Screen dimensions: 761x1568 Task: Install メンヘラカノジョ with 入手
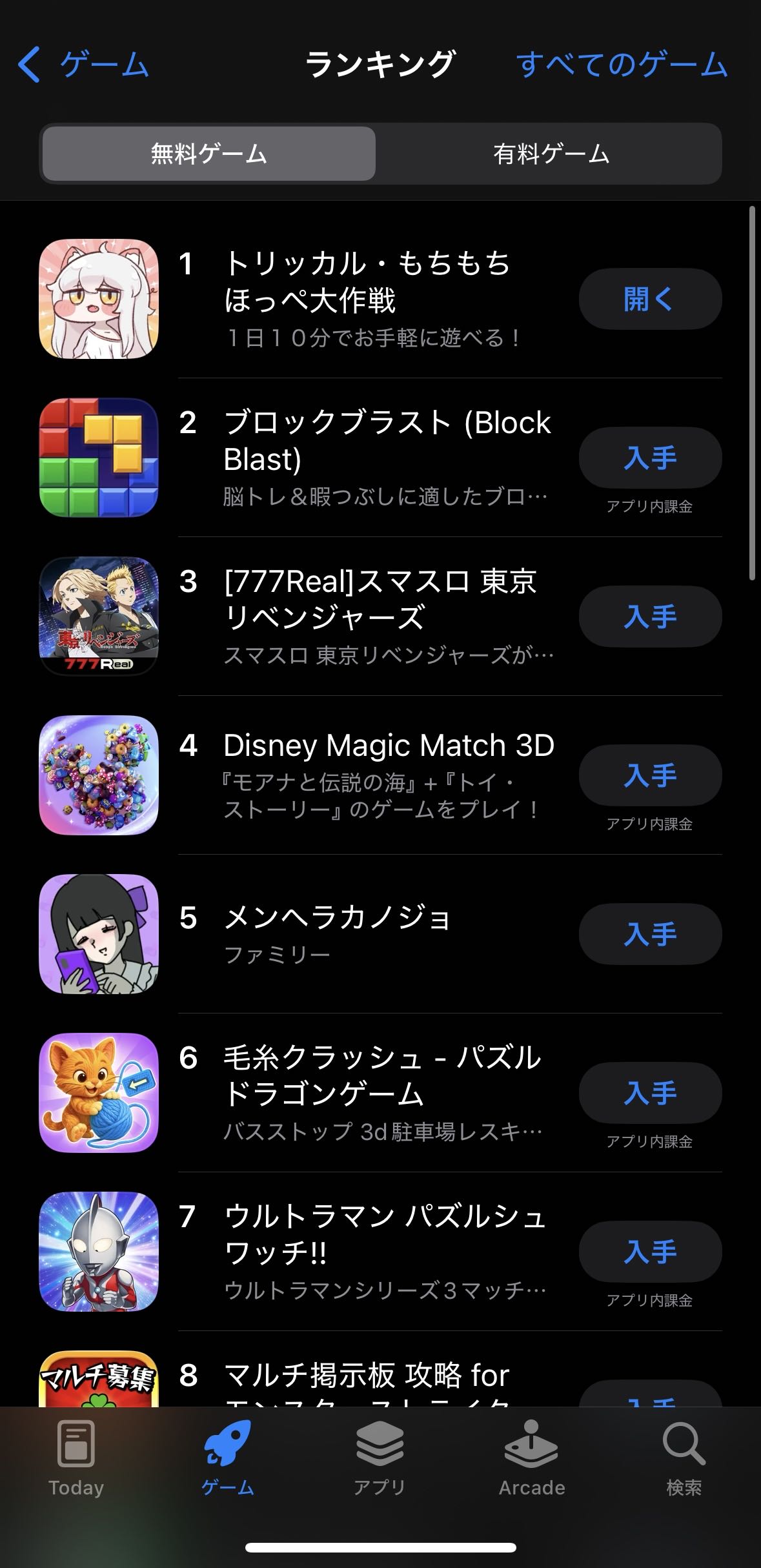click(649, 934)
